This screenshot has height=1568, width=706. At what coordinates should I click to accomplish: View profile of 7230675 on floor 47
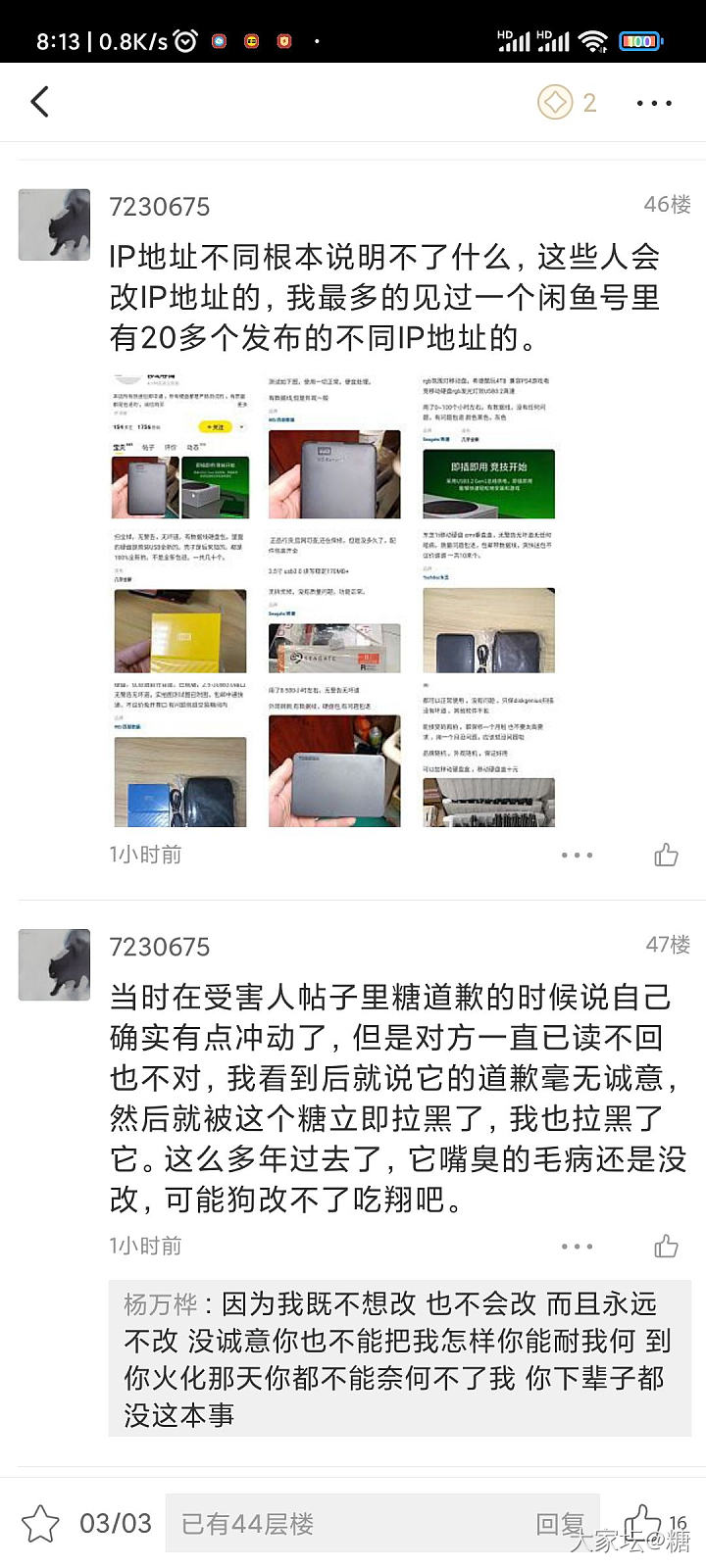click(159, 947)
